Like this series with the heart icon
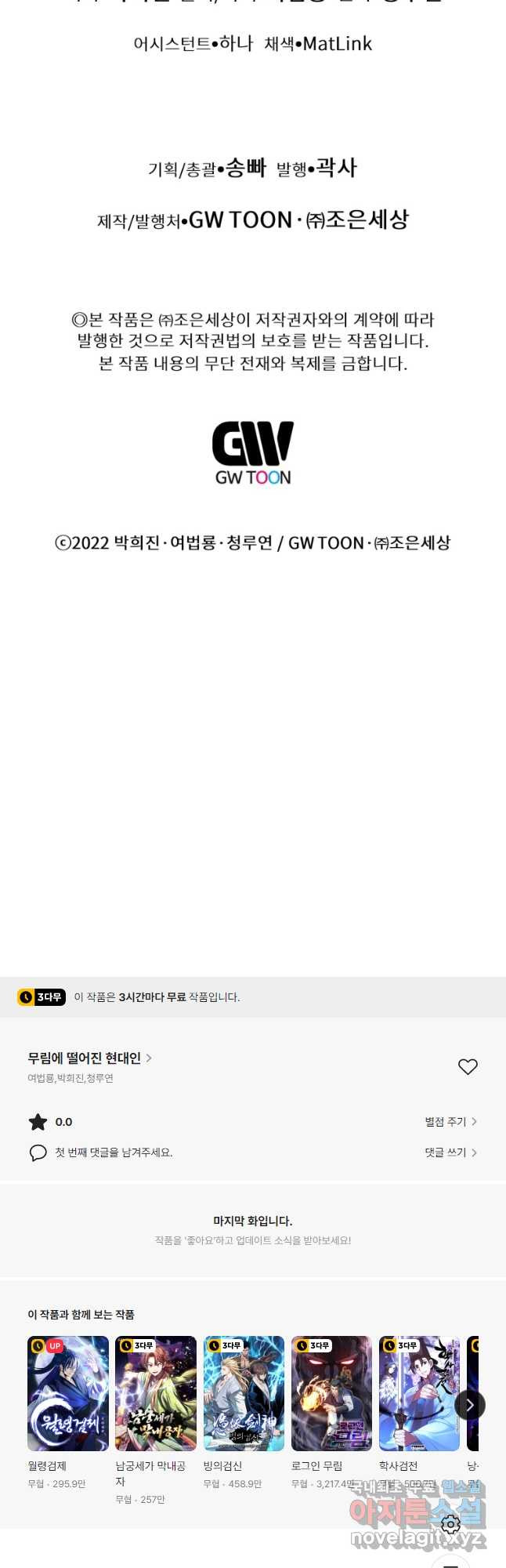The image size is (506, 1568). pyautogui.click(x=468, y=1066)
